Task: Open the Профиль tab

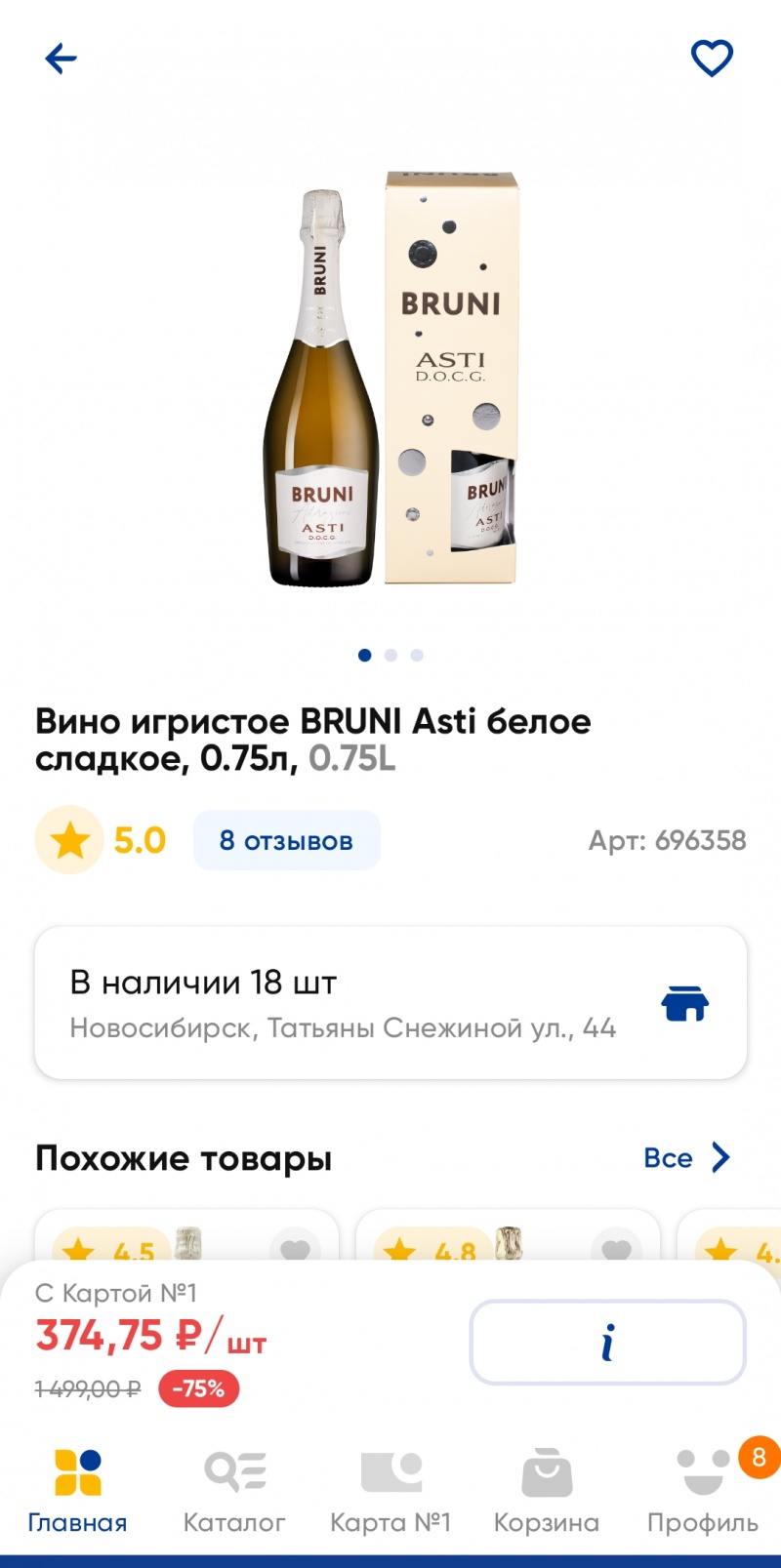Action: (702, 1490)
